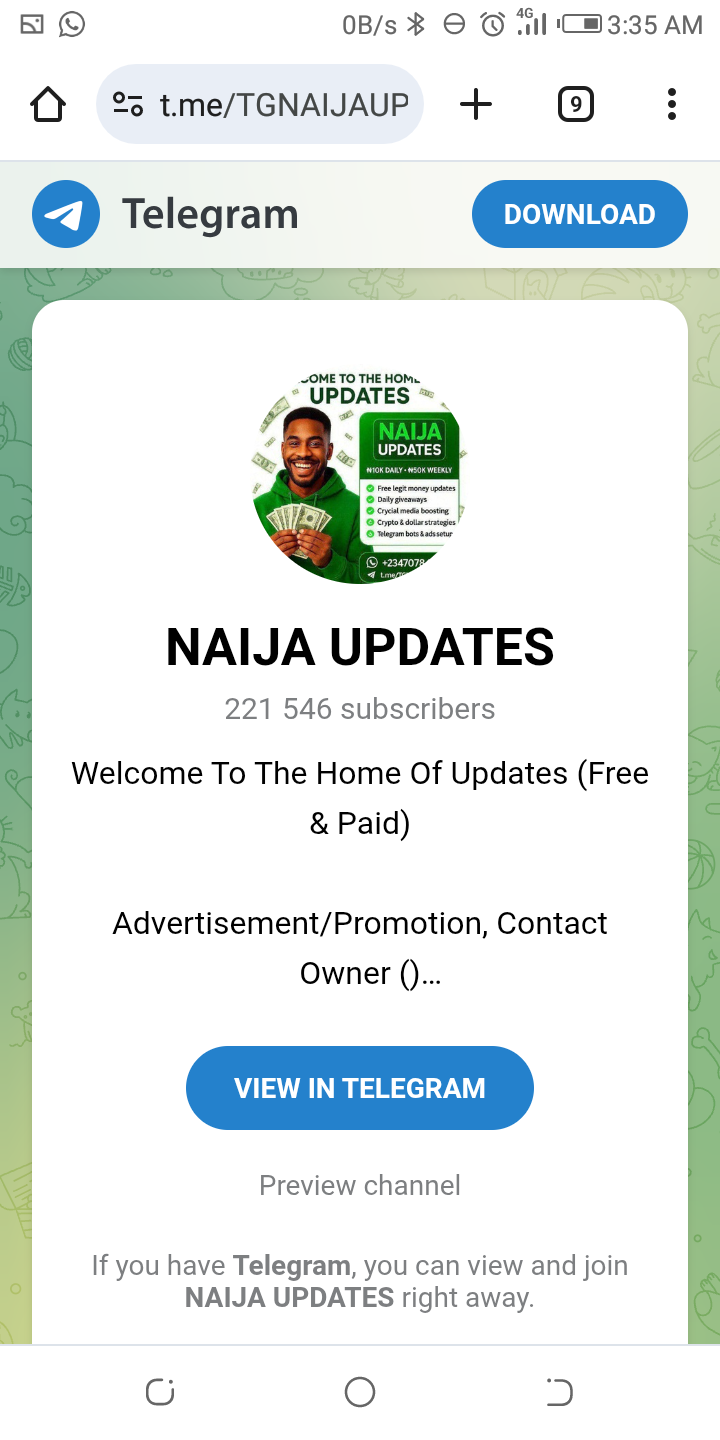Open recent apps from navigation bar

click(160, 1392)
